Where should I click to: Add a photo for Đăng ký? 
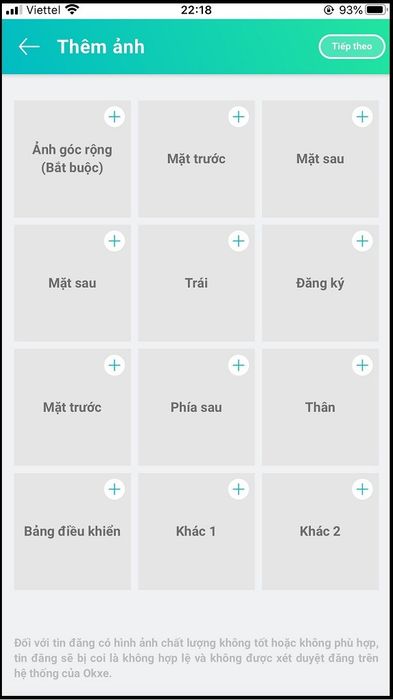[320, 283]
